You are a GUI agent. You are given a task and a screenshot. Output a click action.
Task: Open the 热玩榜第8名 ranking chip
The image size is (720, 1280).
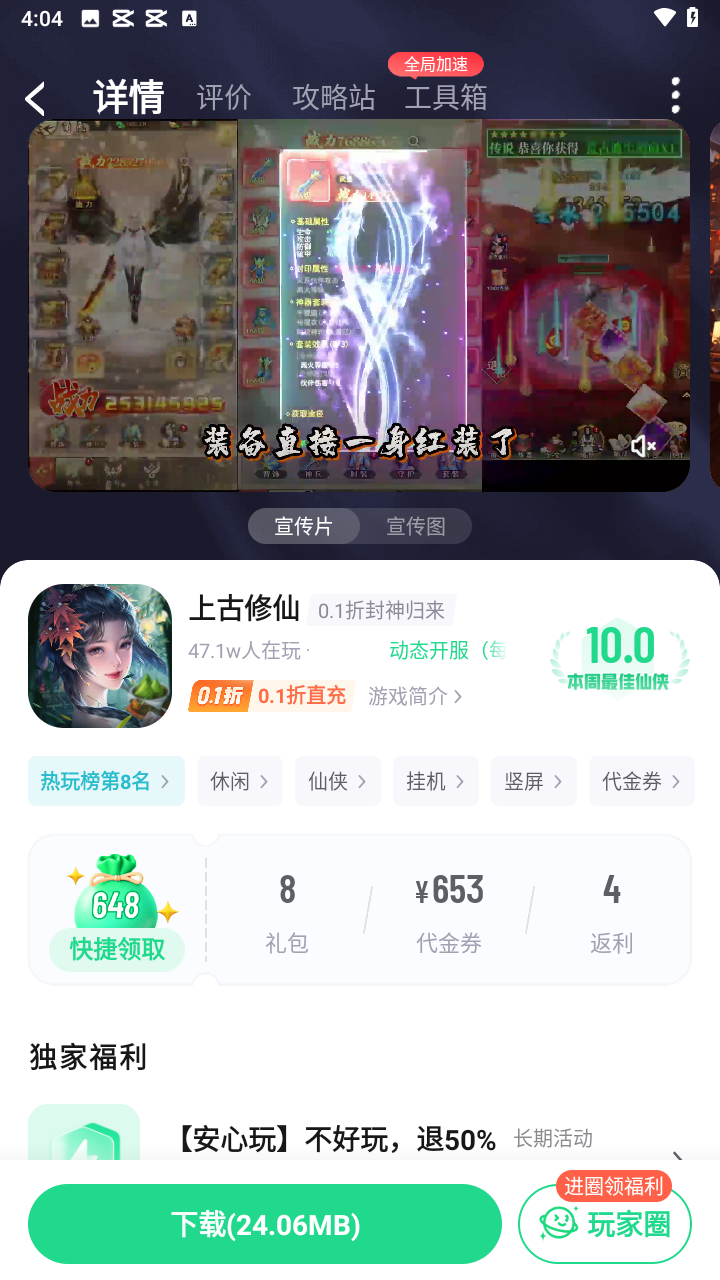106,781
